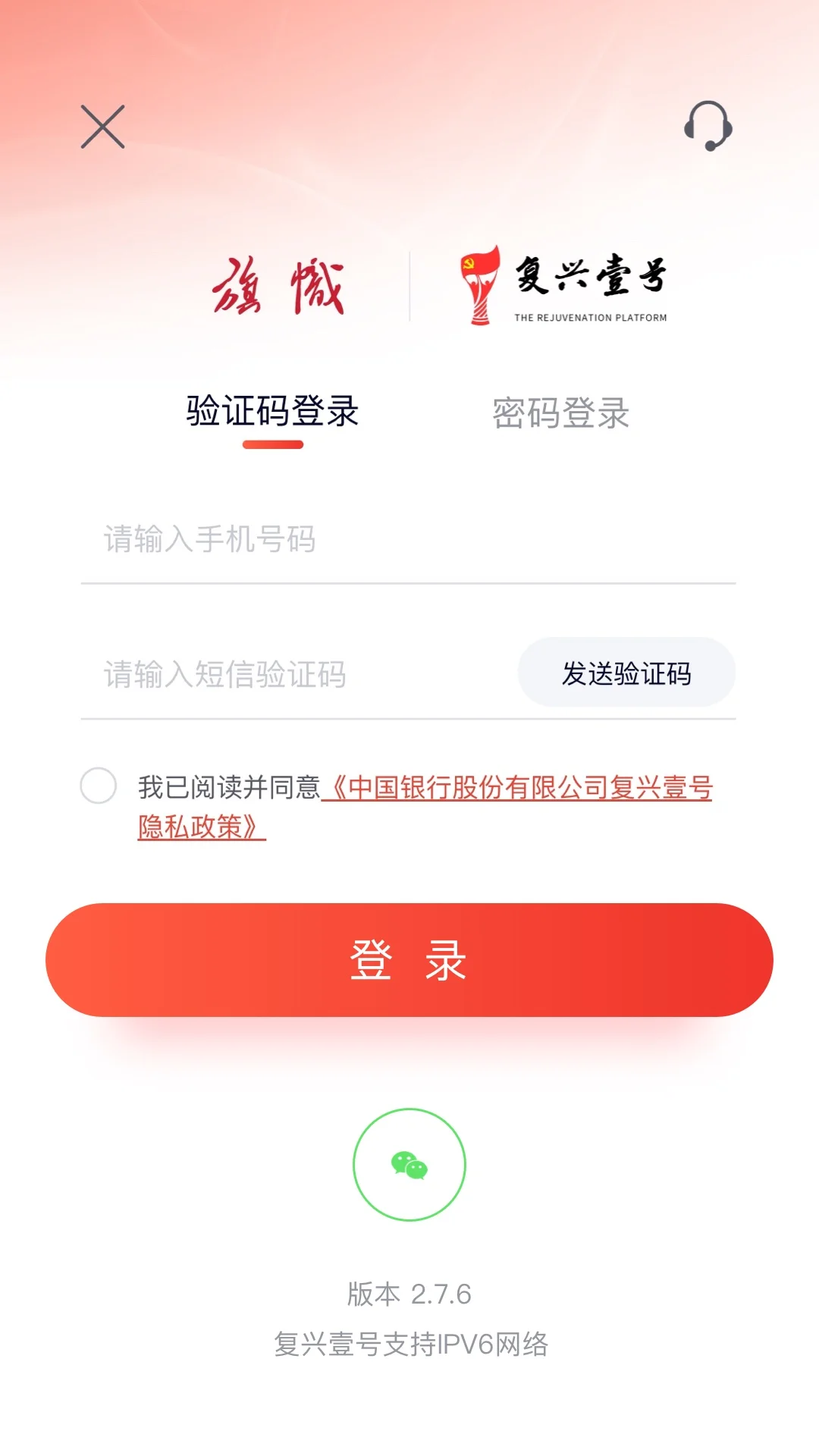Click the 发送验证码 button

click(626, 672)
